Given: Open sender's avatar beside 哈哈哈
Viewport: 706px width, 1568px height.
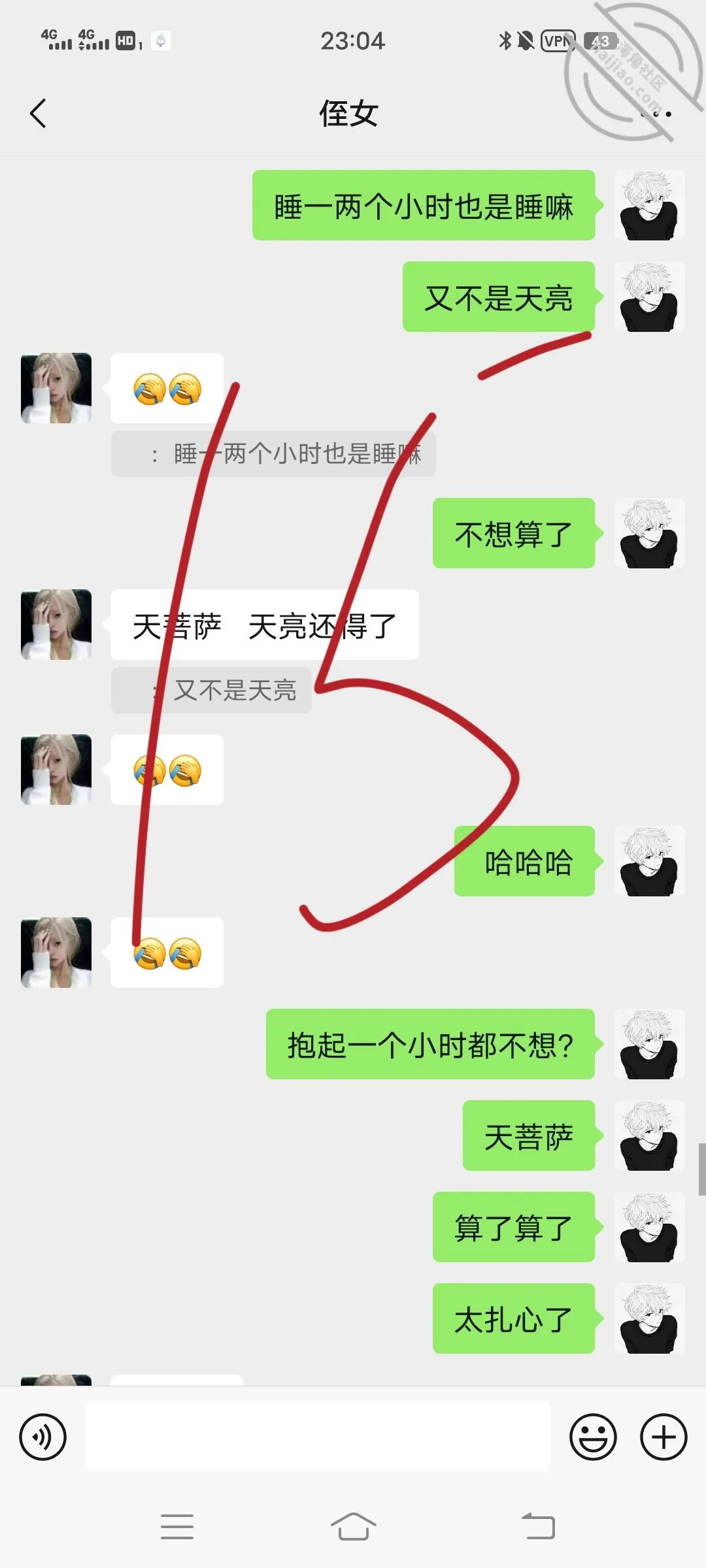Looking at the screenshot, I should point(650,861).
